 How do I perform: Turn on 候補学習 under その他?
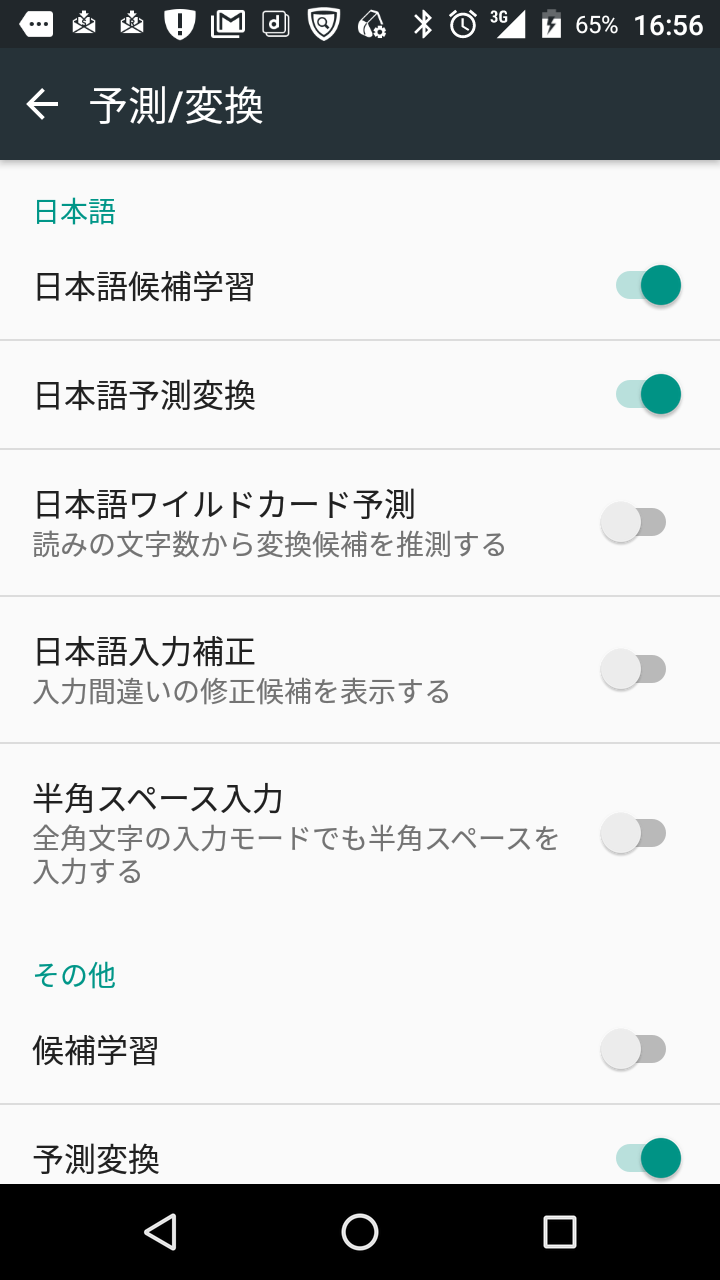click(633, 1049)
